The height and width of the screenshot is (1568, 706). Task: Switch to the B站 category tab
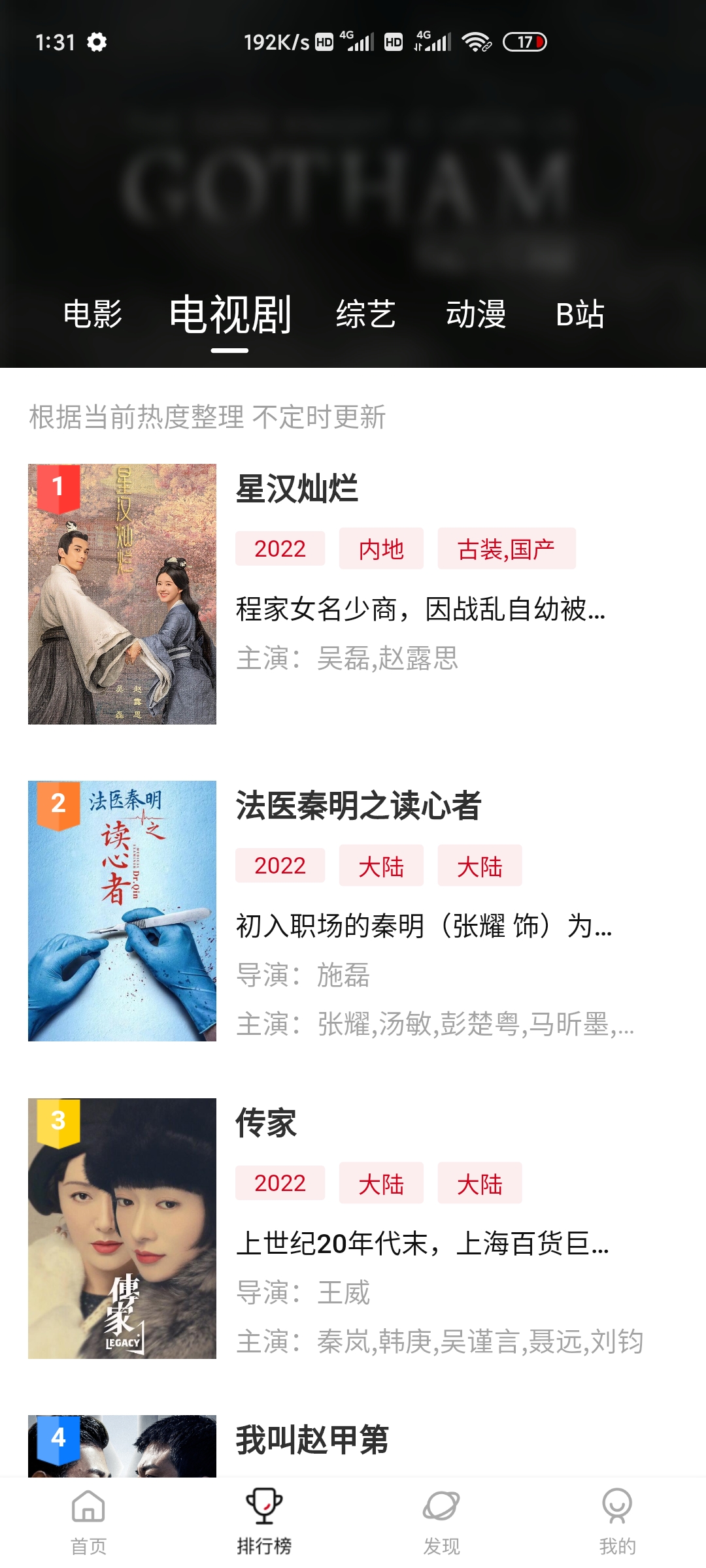point(580,314)
